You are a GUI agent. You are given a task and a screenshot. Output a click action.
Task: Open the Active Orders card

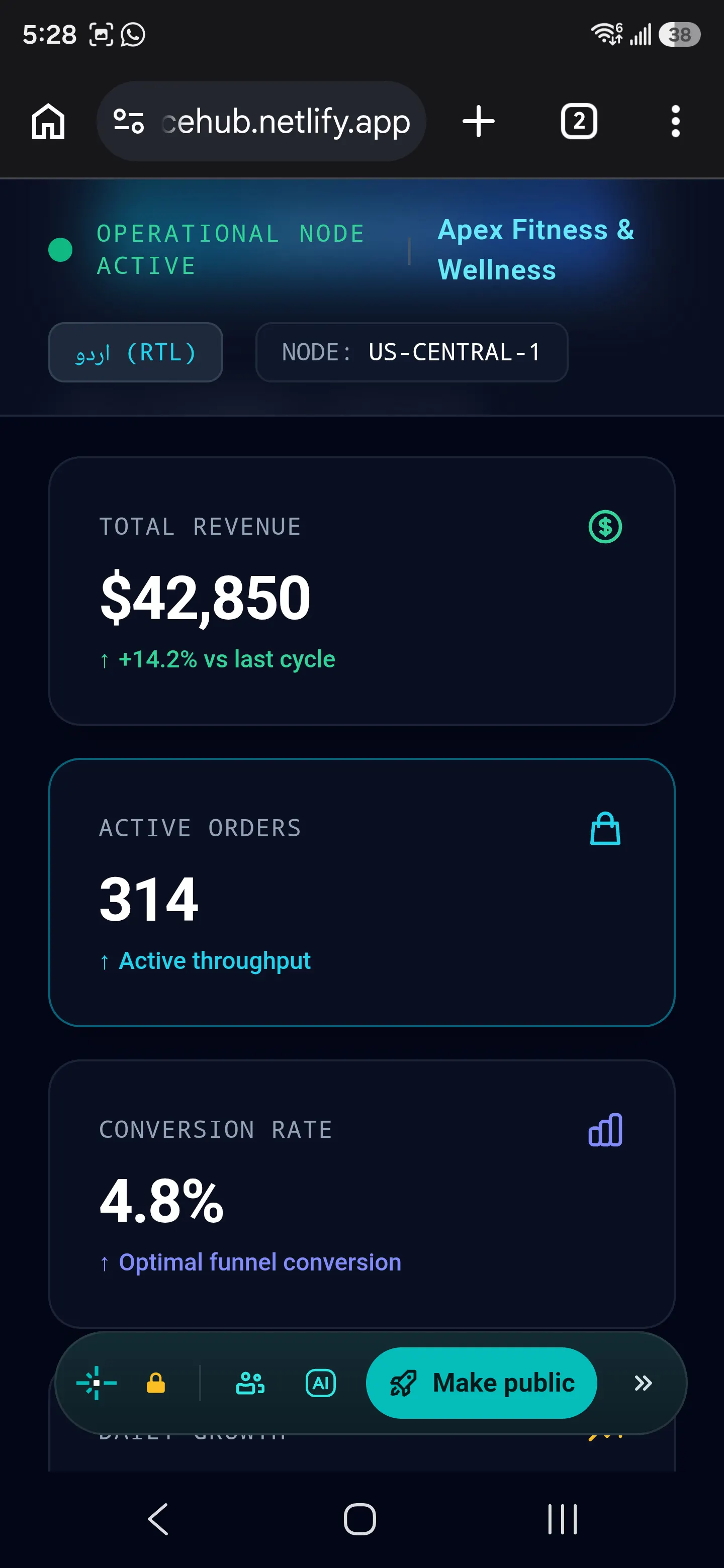tap(361, 893)
